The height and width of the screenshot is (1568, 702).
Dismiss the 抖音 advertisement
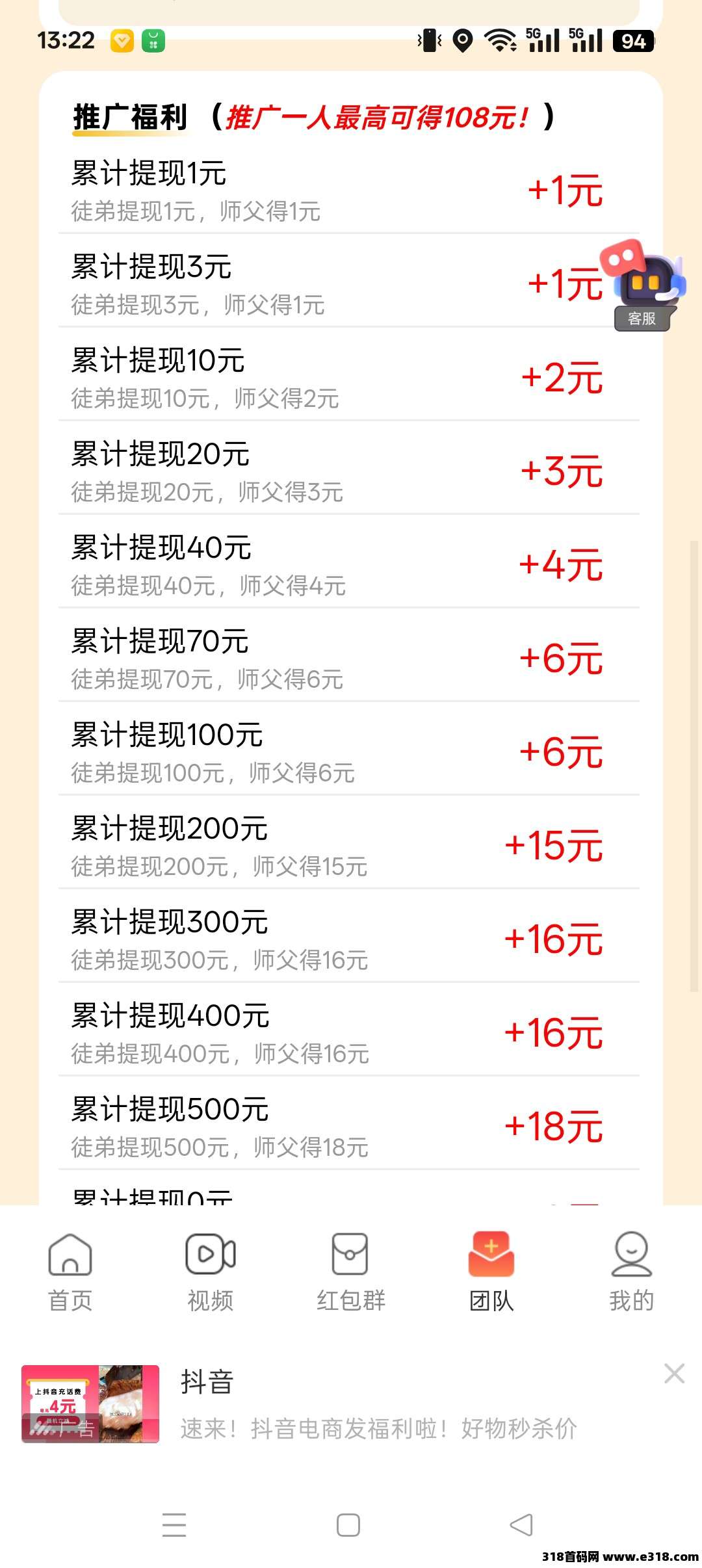(x=674, y=1374)
